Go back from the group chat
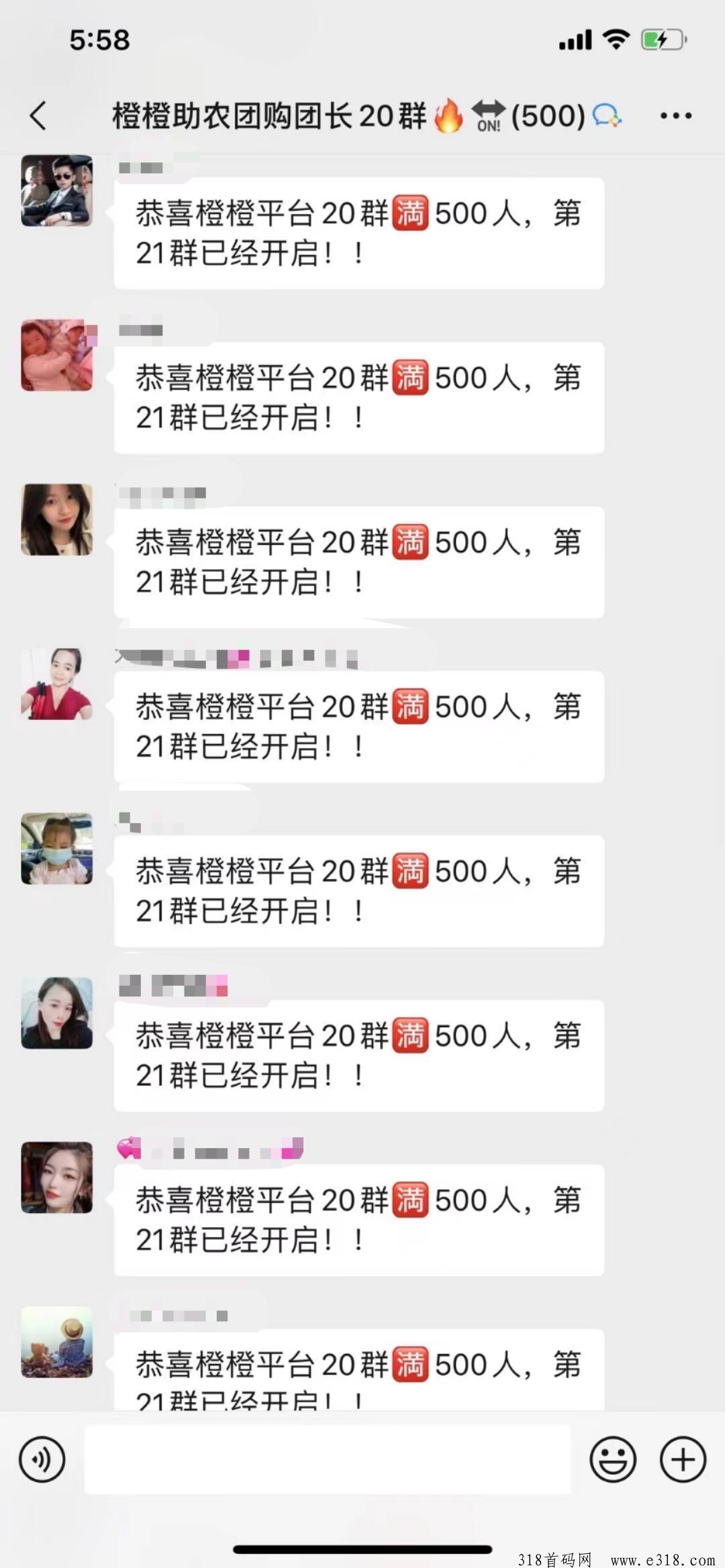The height and width of the screenshot is (1568, 725). tap(38, 115)
